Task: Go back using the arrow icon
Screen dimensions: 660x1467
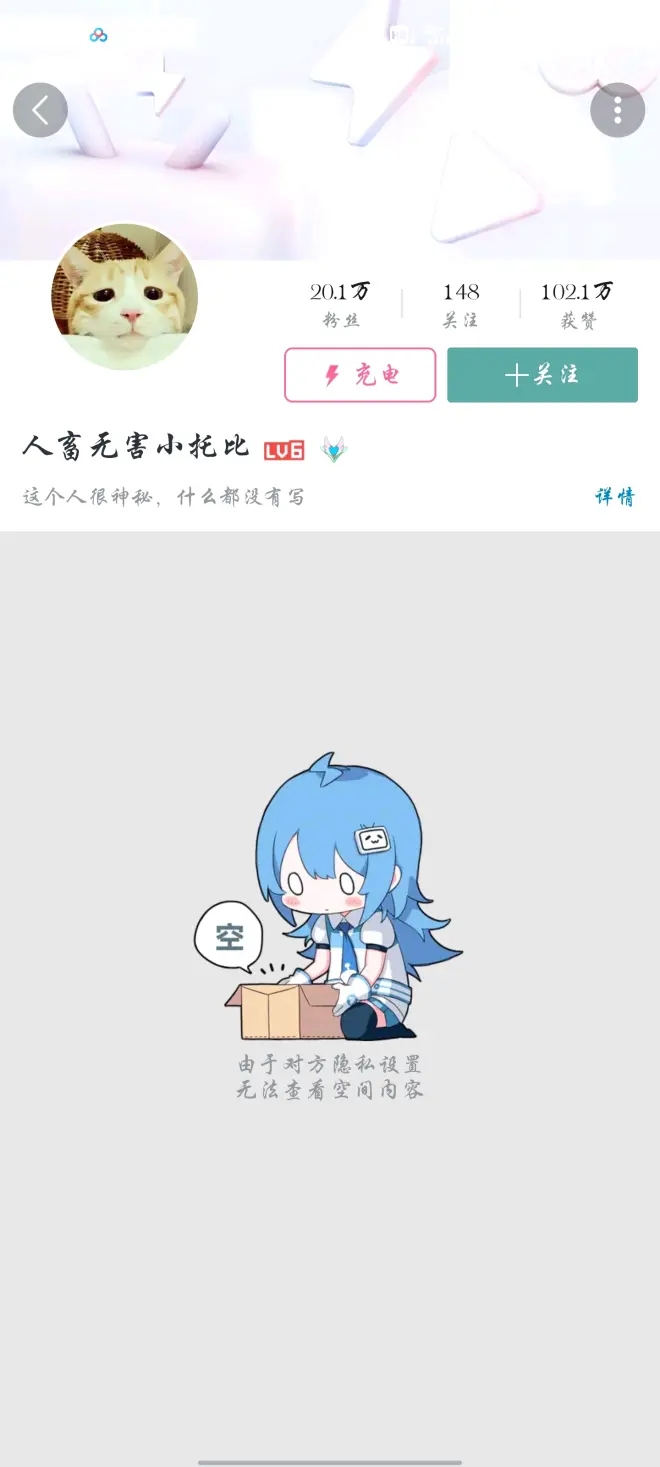Action: [x=40, y=110]
